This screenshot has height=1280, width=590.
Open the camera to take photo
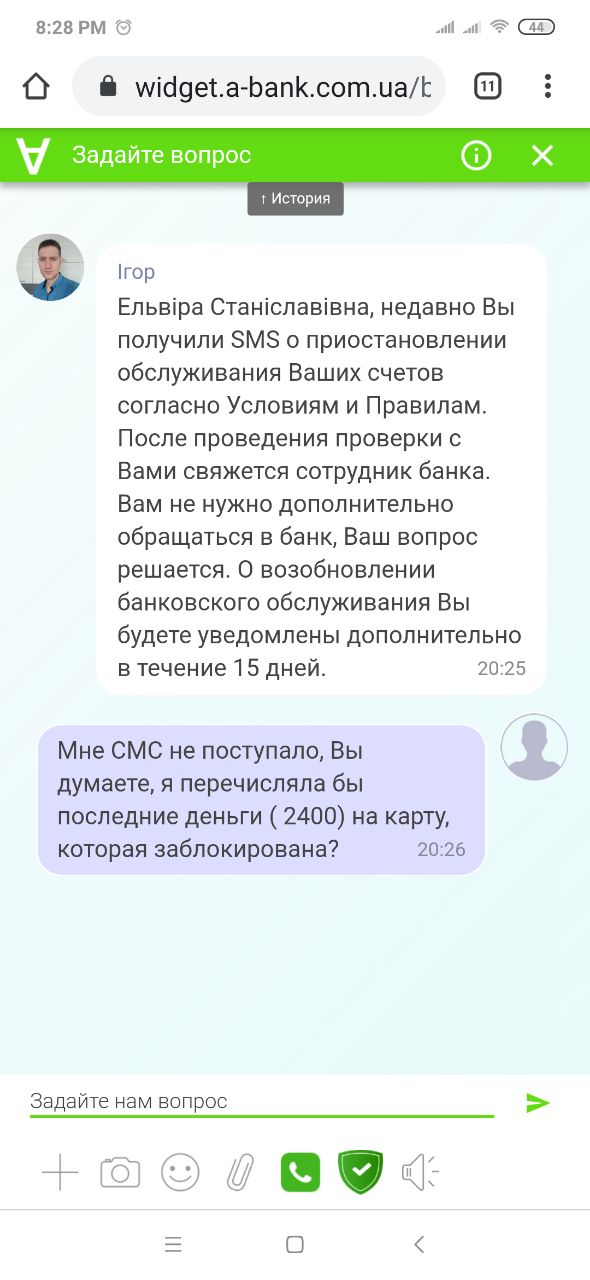pyautogui.click(x=120, y=1172)
